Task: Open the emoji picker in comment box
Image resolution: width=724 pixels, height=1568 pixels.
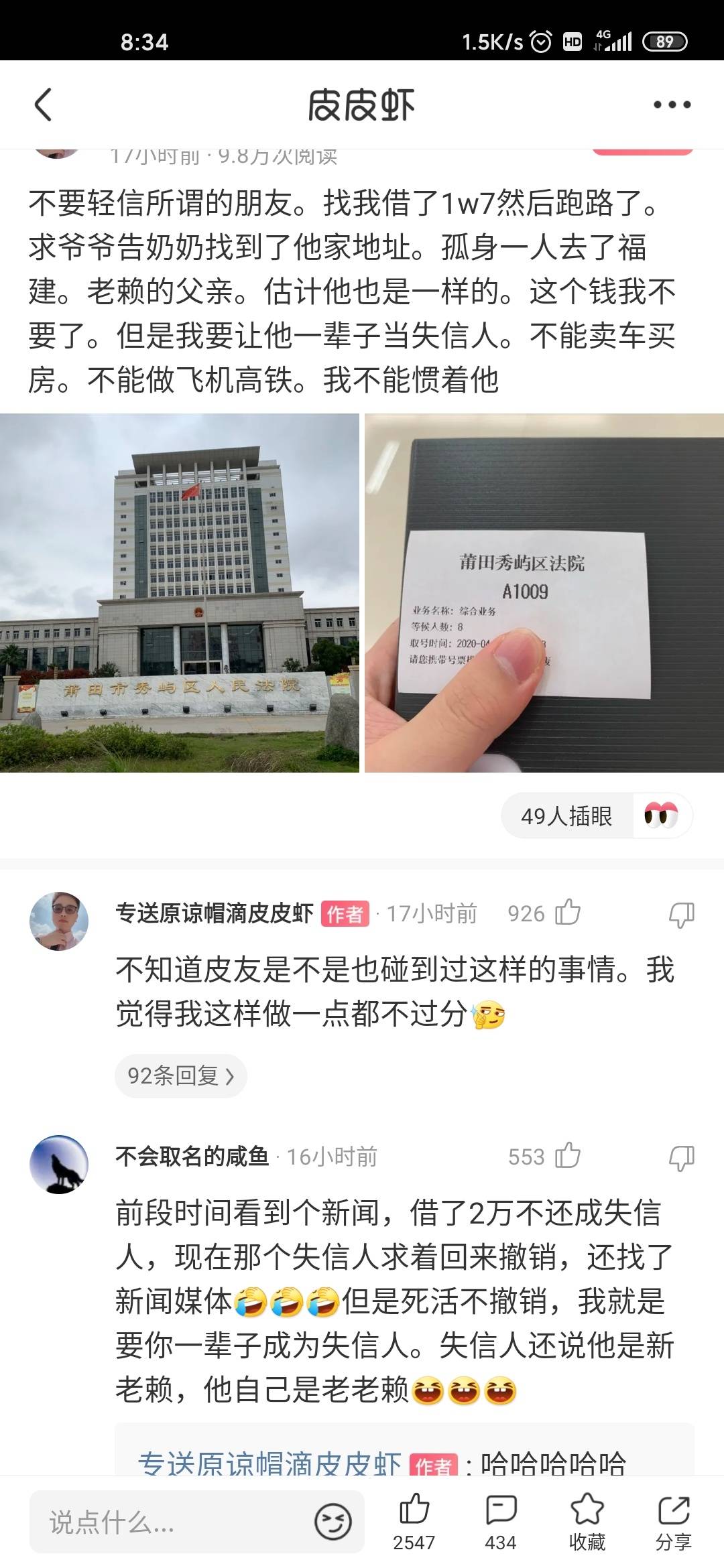Action: 333,1522
